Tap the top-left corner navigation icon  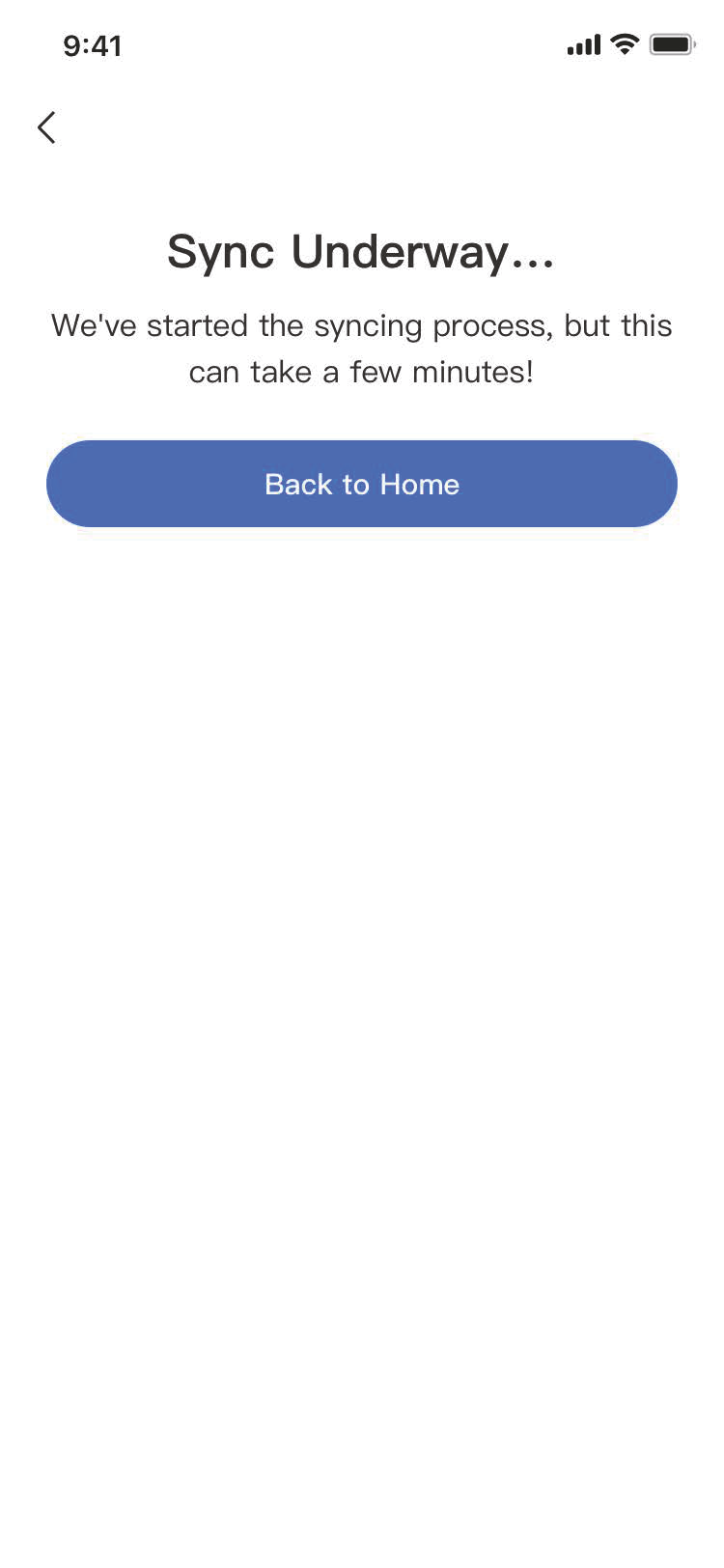(45, 126)
